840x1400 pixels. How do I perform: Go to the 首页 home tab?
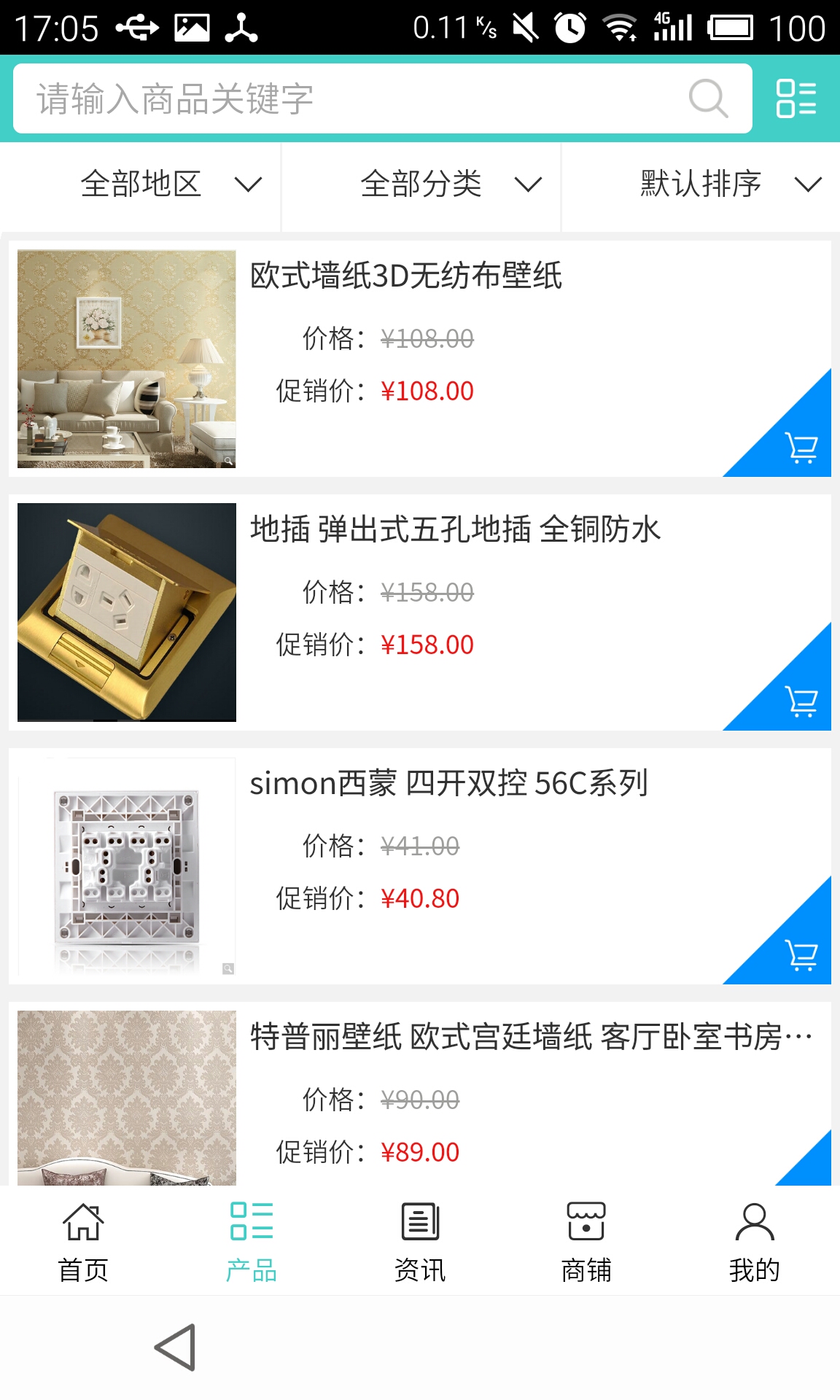[83, 1242]
